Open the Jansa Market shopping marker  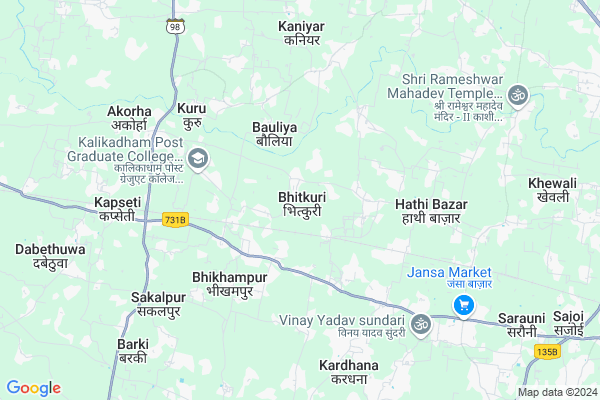[463, 305]
